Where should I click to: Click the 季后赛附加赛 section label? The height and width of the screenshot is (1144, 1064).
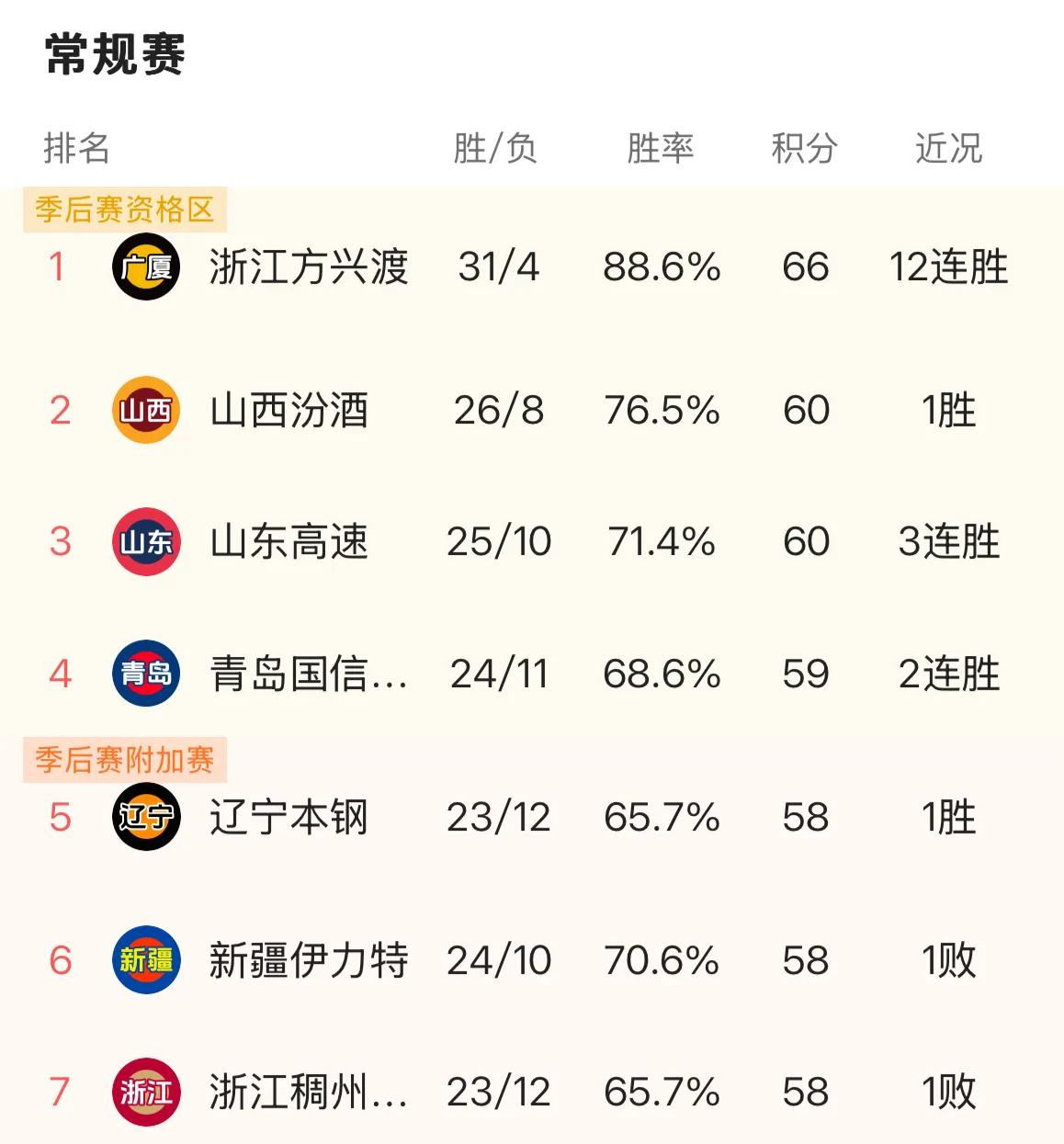(x=124, y=761)
